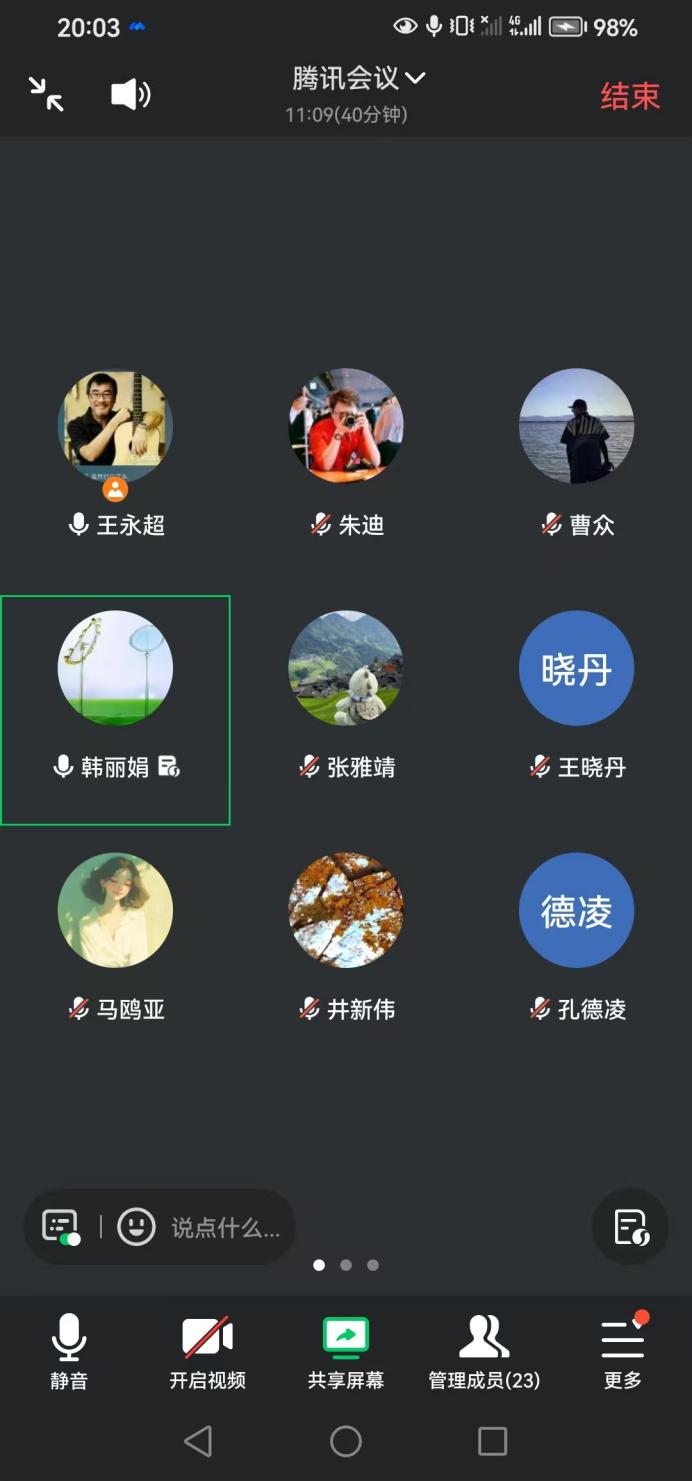
Task: Open the chat message list icon
Action: tap(60, 1227)
